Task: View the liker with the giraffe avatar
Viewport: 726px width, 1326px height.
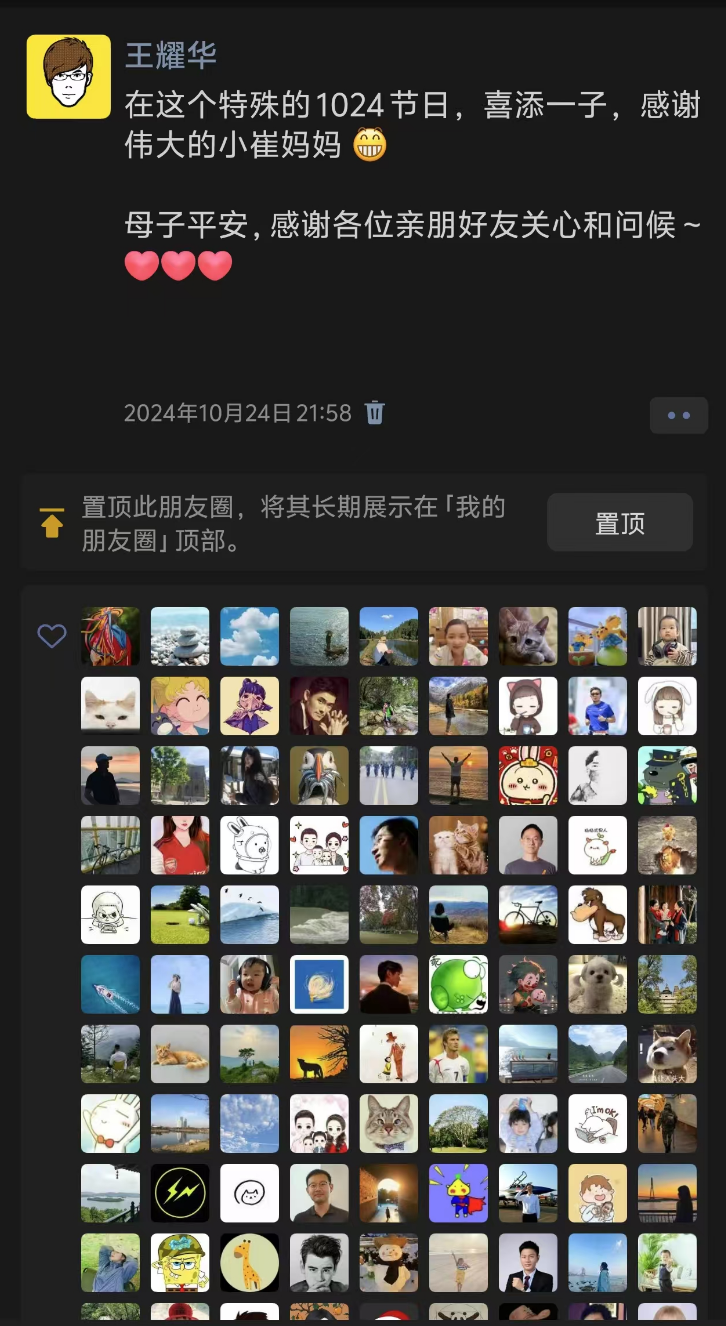Action: 250,1263
